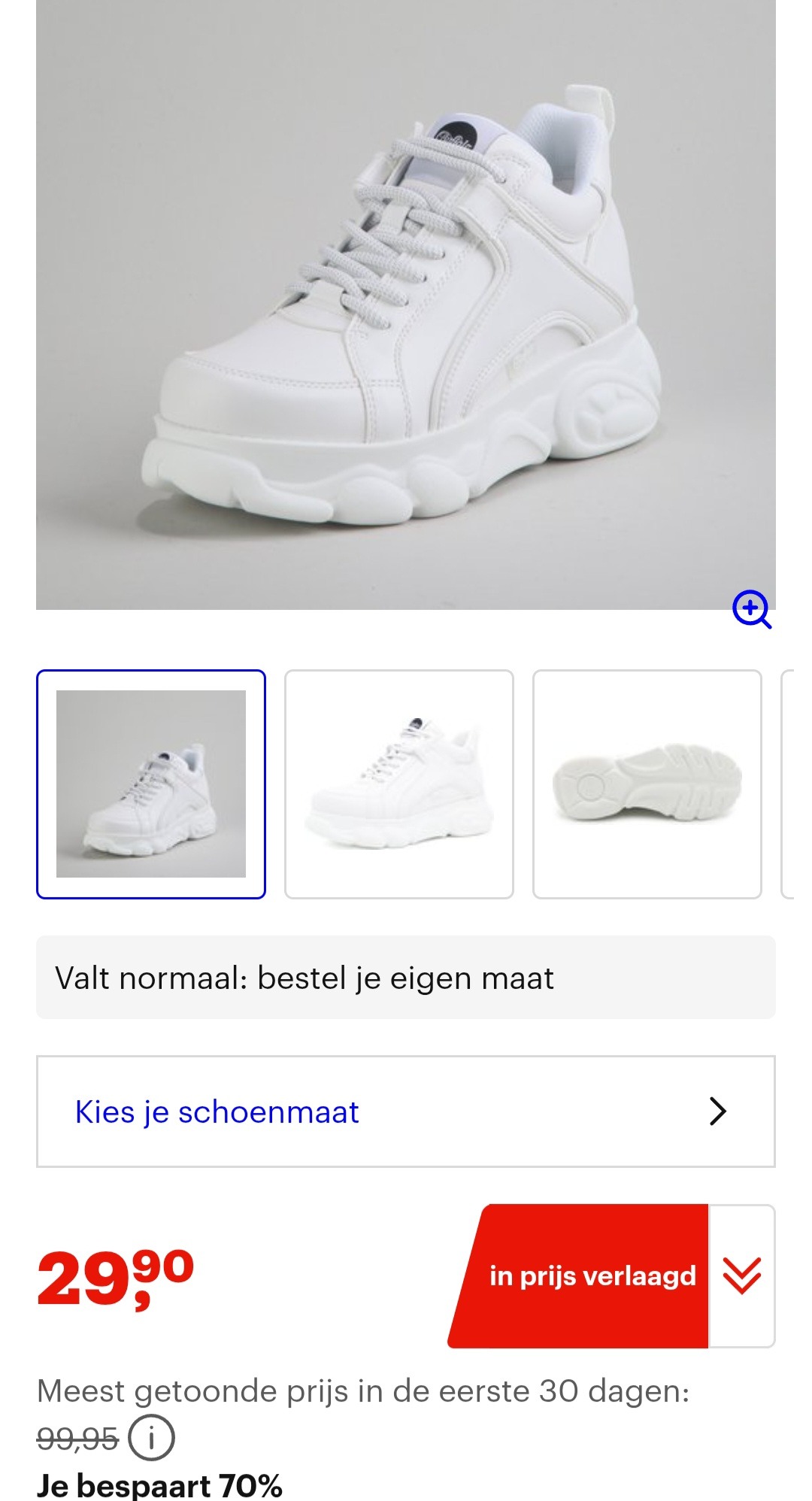Screen dimensions: 812x1501
Task: Open the price info icon next to 99,95
Action: tap(151, 1438)
